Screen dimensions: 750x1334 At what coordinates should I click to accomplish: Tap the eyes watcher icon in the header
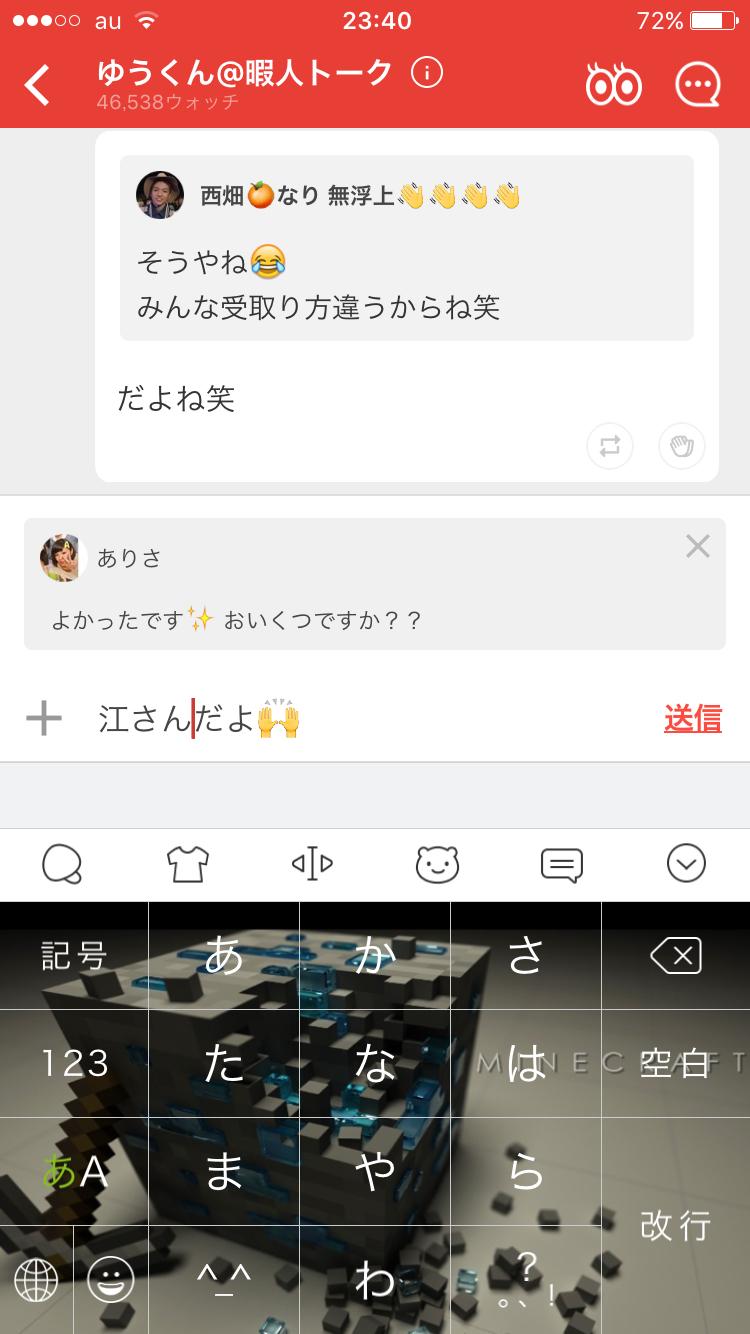click(x=613, y=84)
